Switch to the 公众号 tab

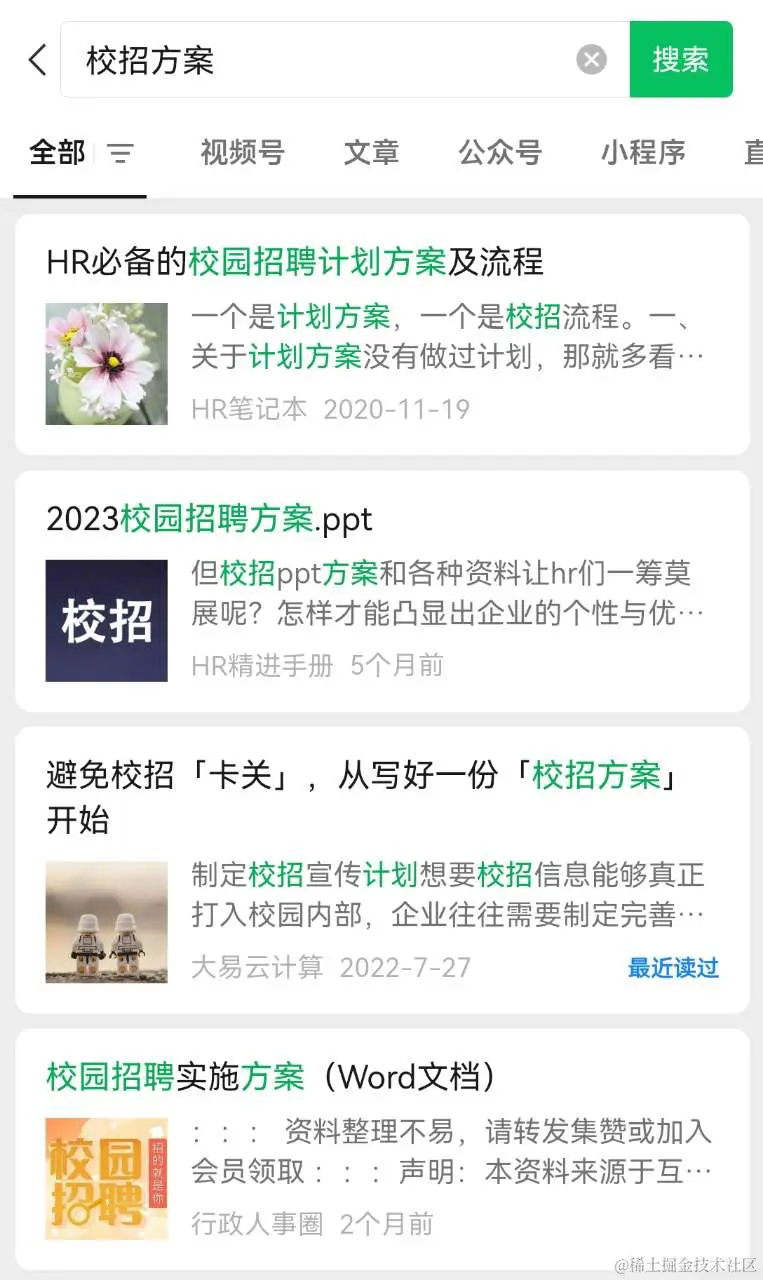[500, 153]
